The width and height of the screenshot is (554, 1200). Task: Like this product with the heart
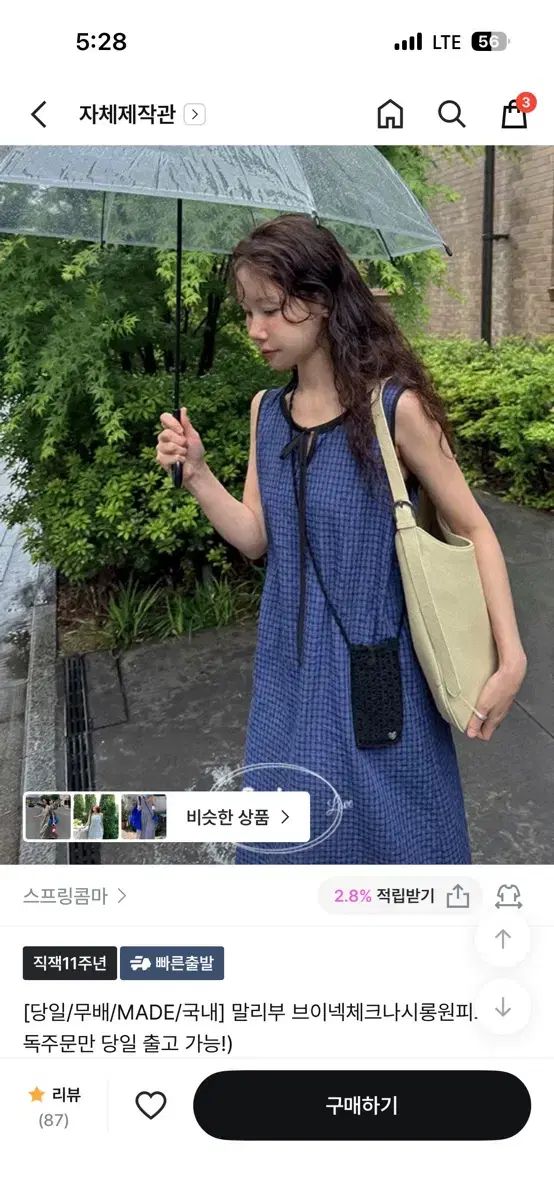tap(151, 1105)
